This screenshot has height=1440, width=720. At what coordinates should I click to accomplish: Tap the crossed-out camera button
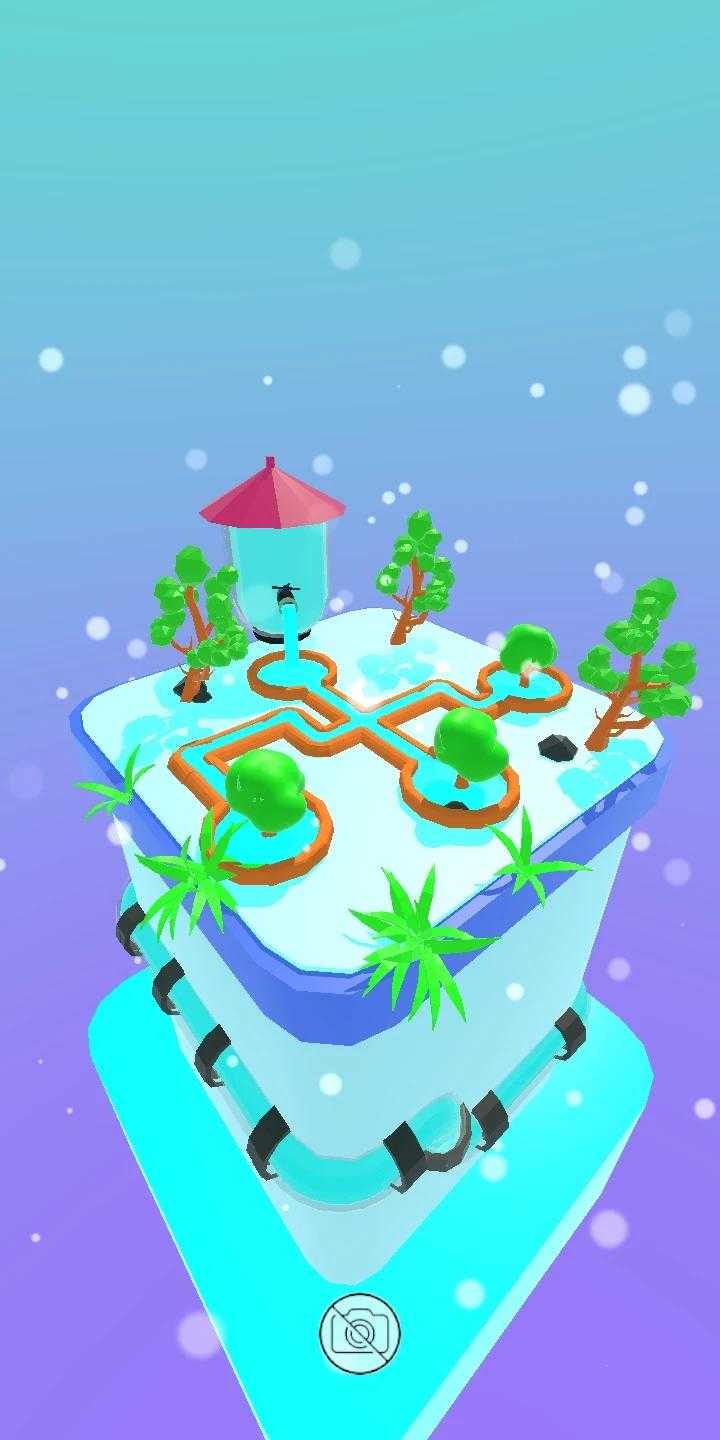coord(360,1332)
